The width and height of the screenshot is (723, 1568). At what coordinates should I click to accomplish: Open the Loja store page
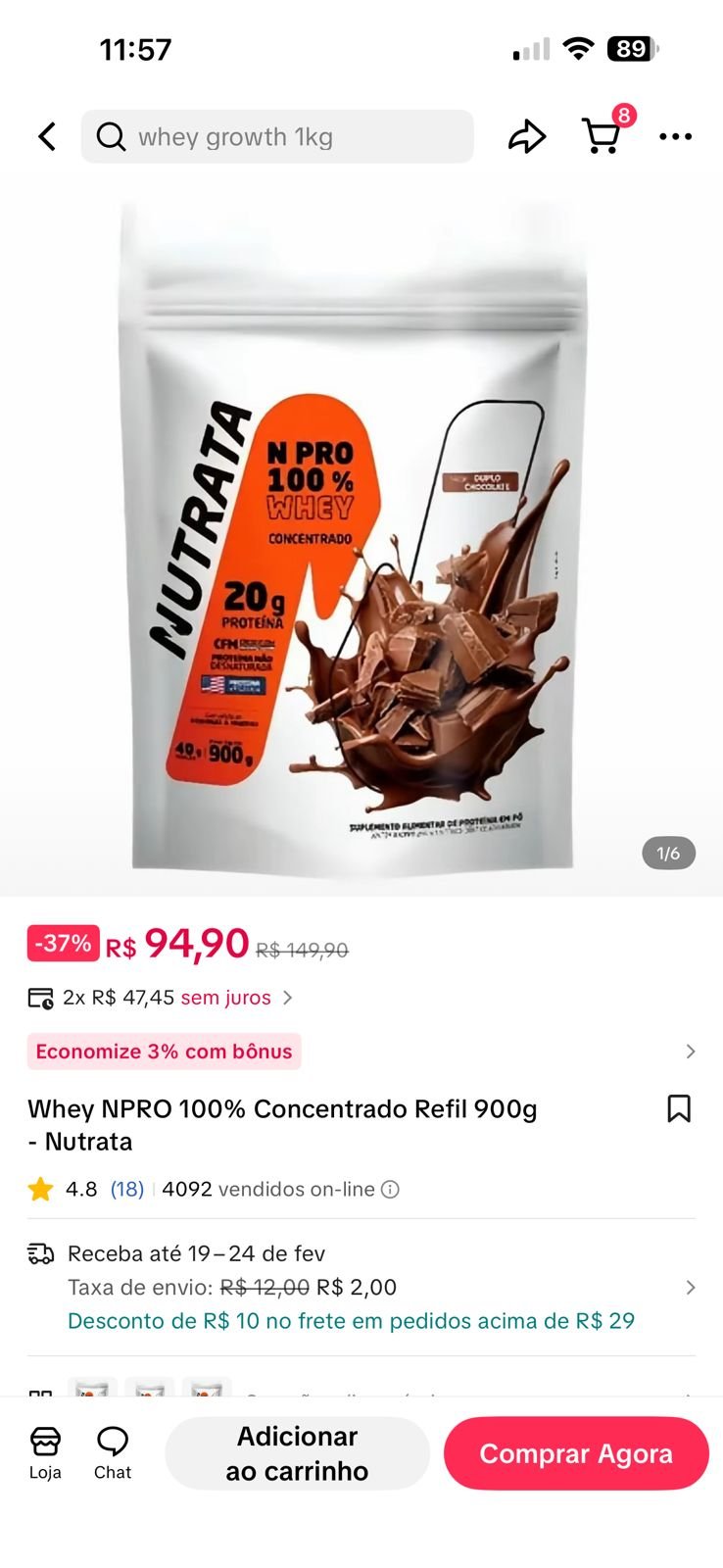click(x=44, y=1453)
